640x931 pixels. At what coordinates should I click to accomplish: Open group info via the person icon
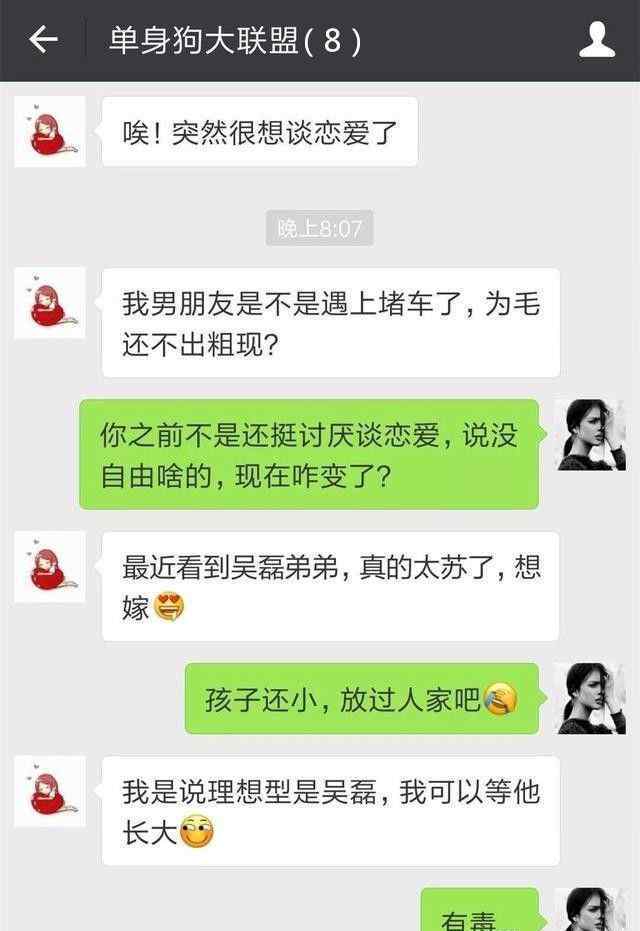tap(597, 41)
